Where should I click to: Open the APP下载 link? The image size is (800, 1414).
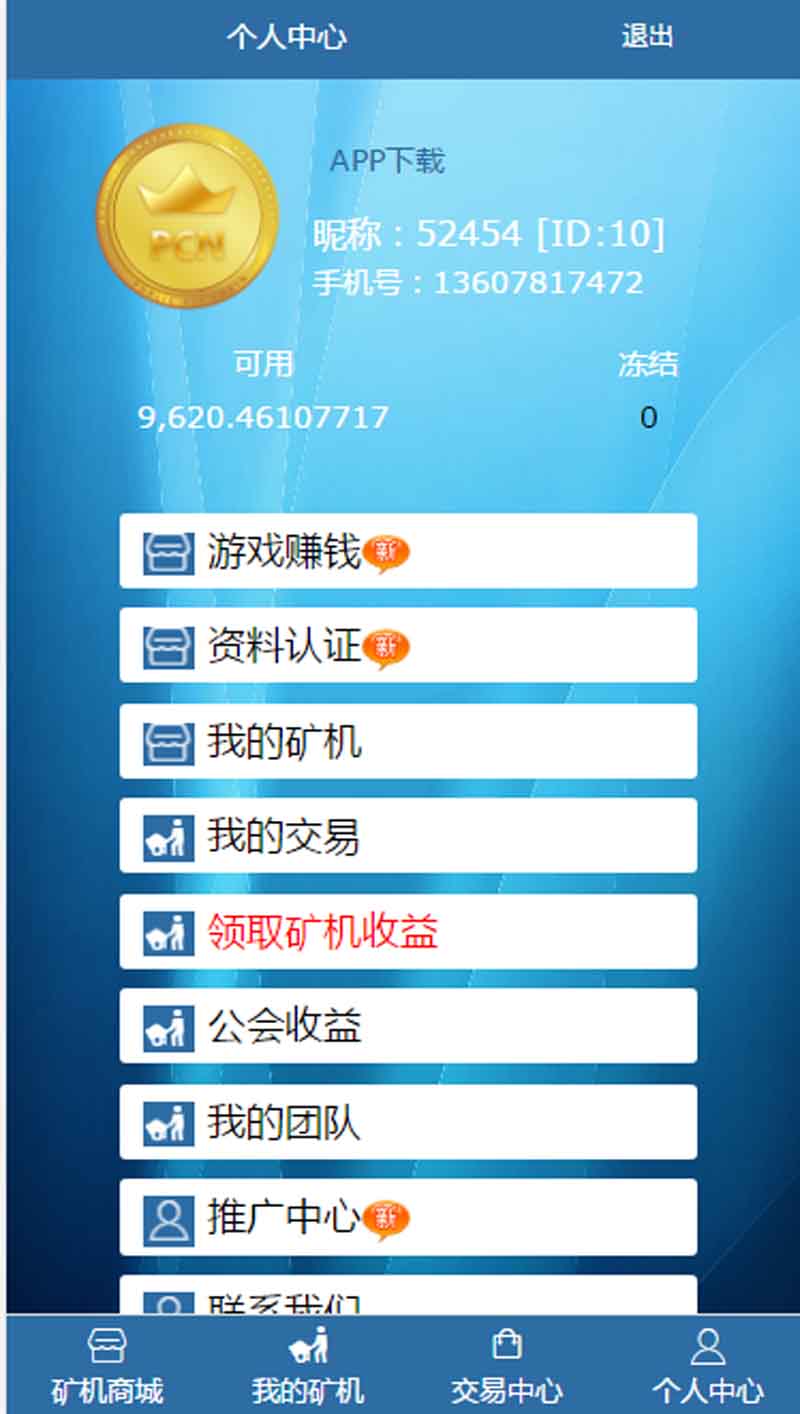[387, 160]
